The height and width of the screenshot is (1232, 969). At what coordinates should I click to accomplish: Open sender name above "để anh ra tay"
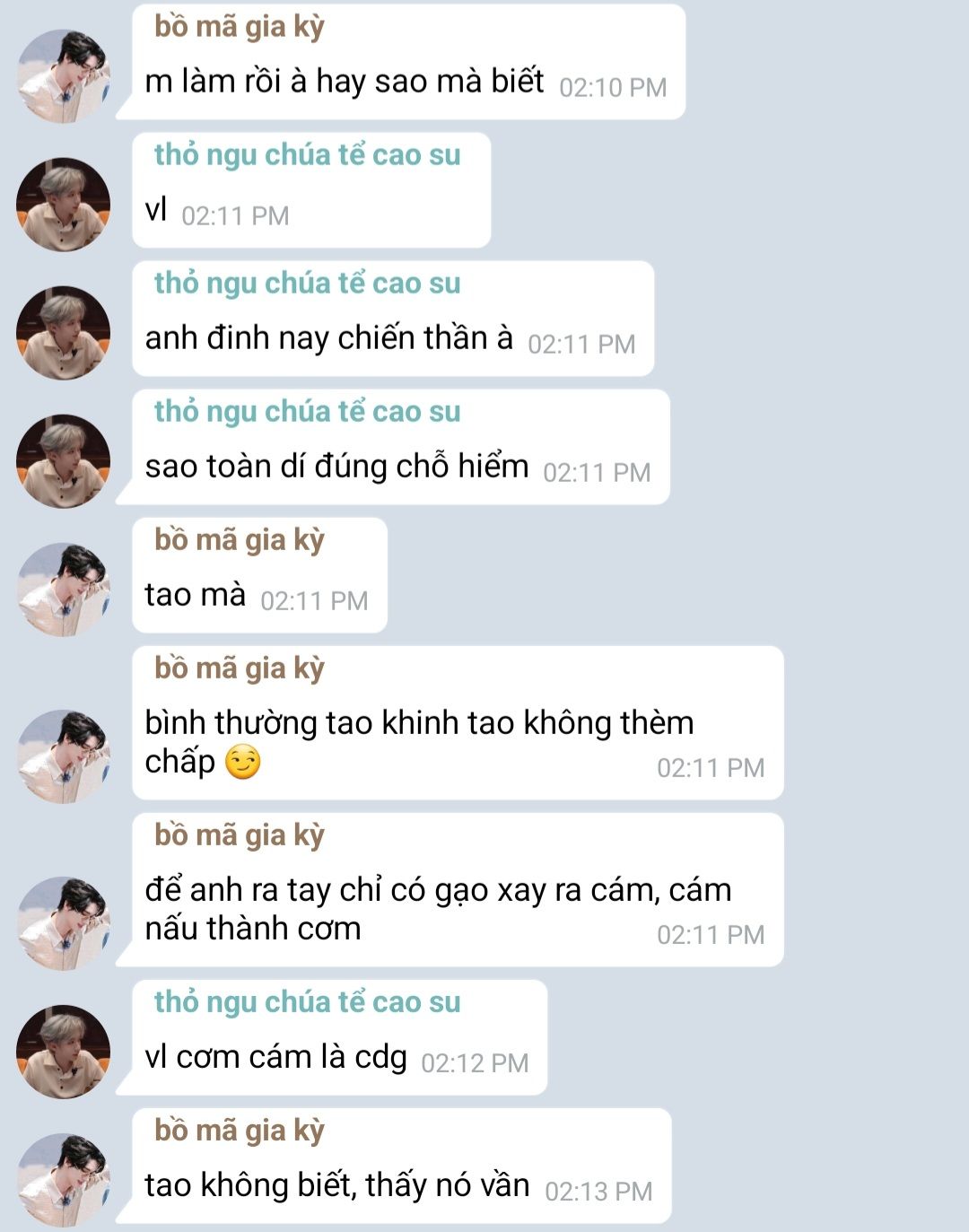[x=239, y=835]
